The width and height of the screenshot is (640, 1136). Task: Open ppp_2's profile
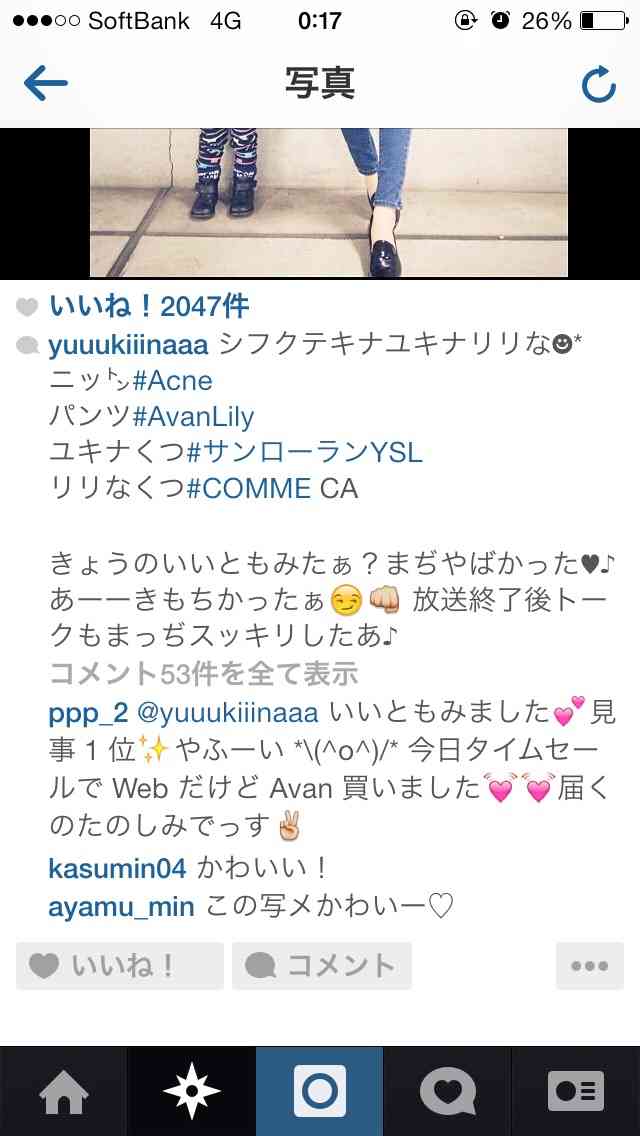coord(86,713)
